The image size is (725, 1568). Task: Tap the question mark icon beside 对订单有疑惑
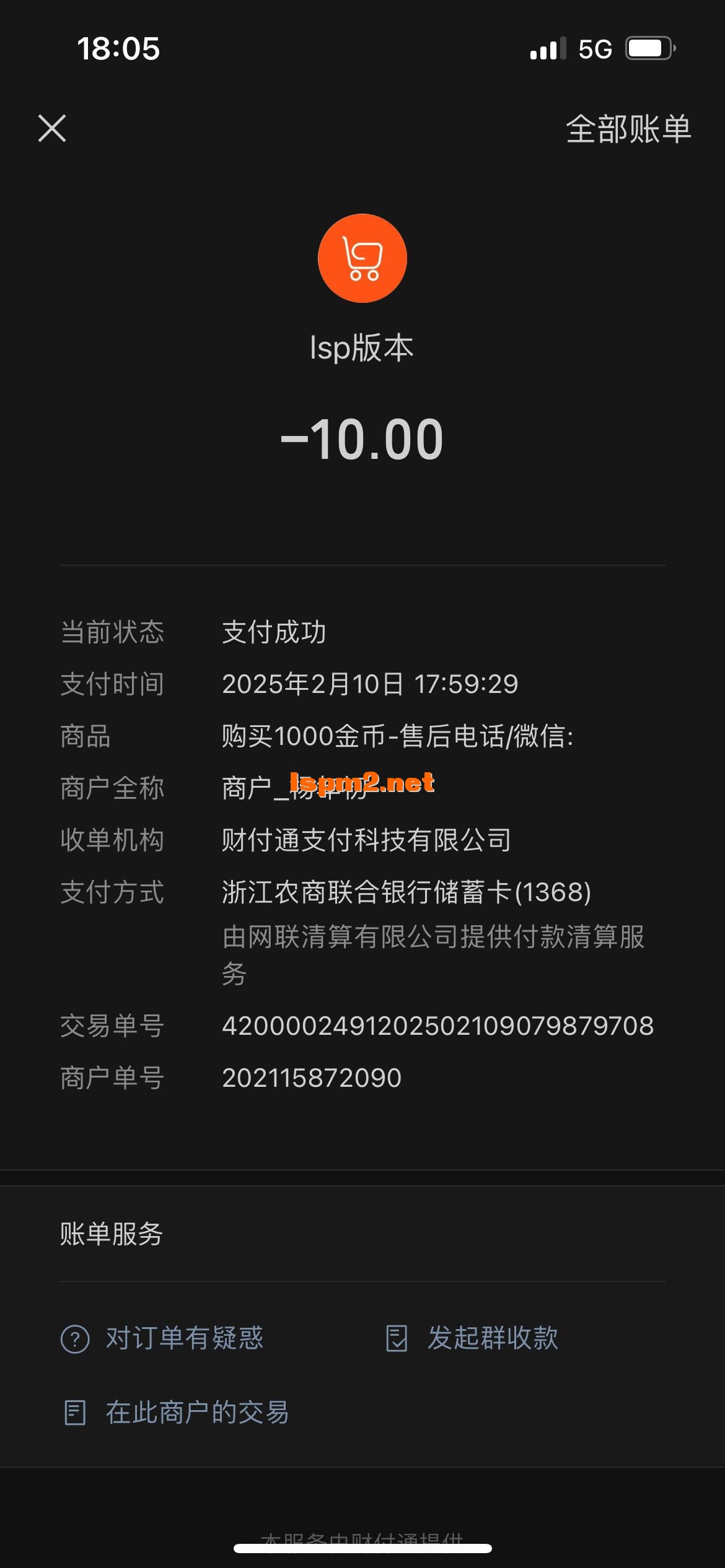click(76, 1338)
